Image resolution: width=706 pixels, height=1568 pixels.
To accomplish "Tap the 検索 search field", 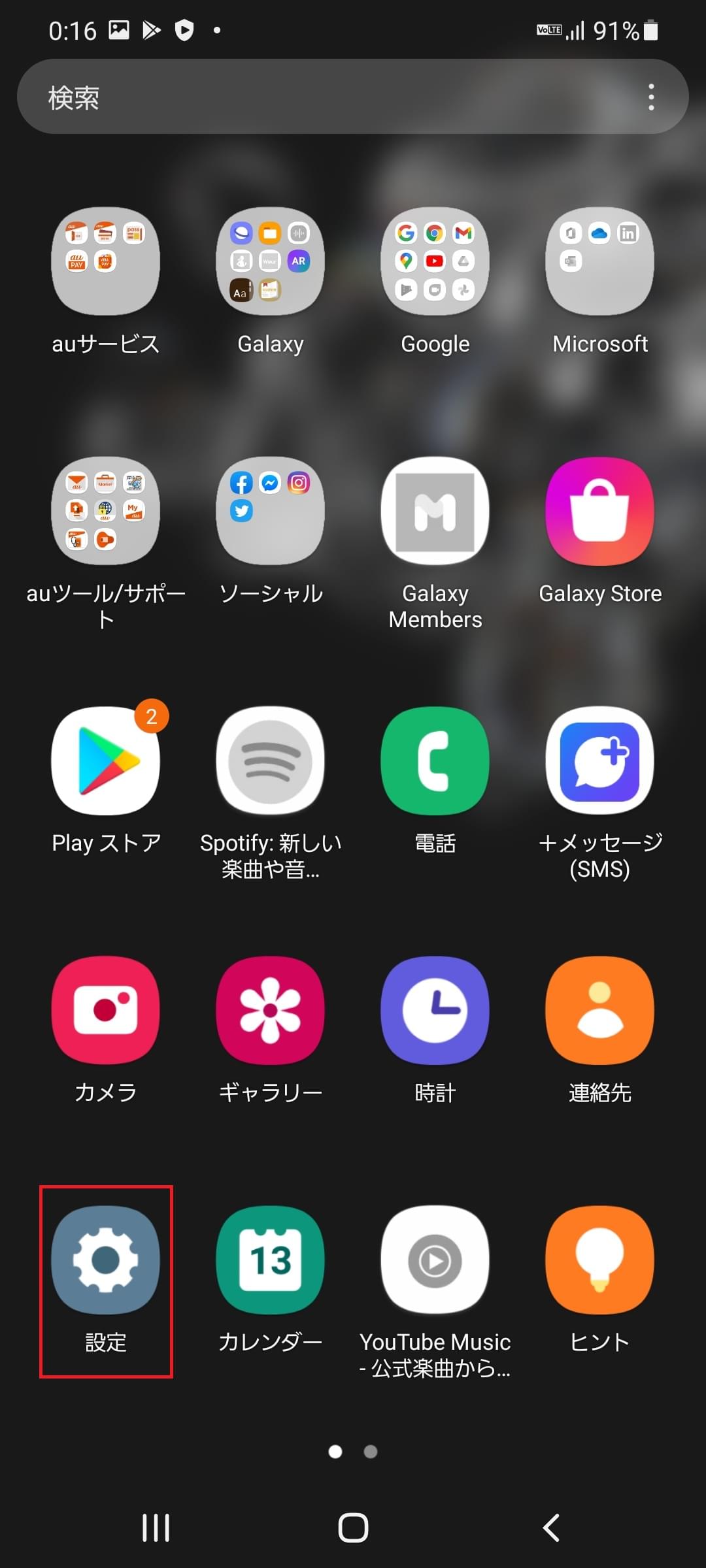I will click(261, 96).
